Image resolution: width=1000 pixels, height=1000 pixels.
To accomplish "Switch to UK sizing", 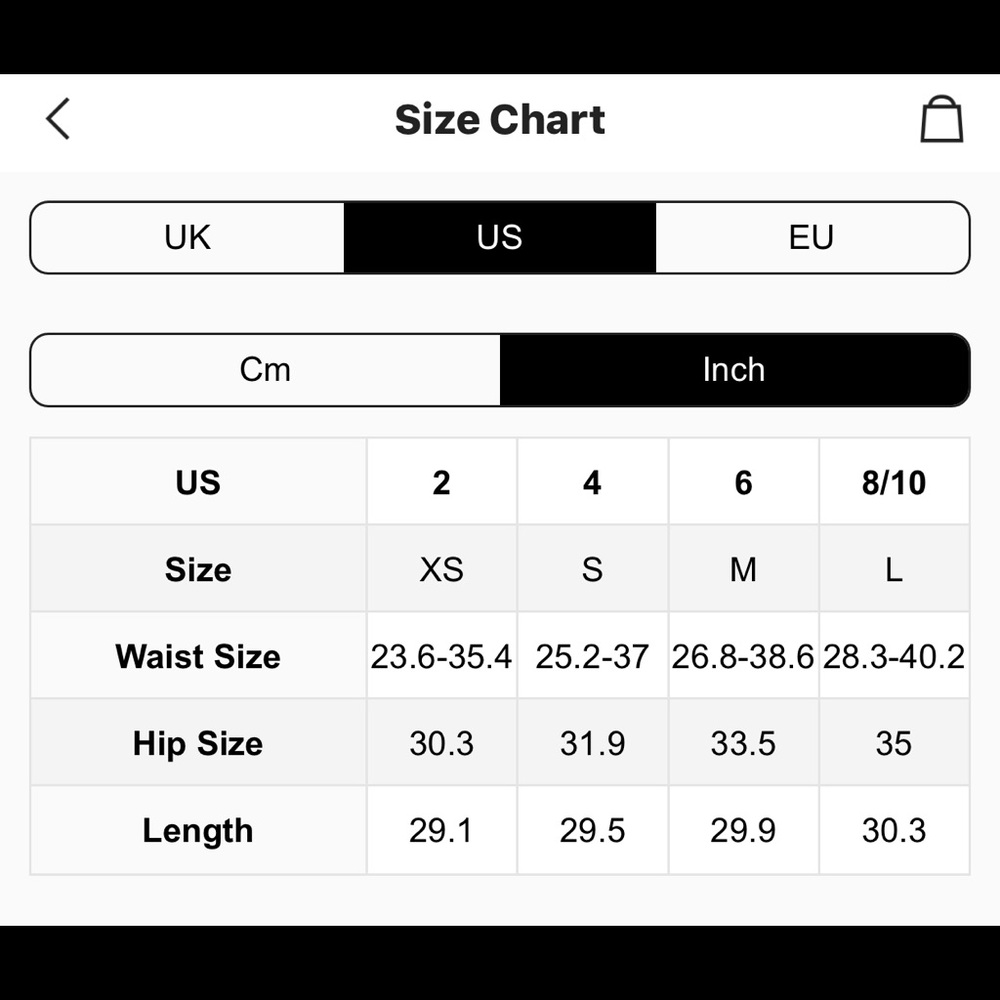I will (x=188, y=238).
